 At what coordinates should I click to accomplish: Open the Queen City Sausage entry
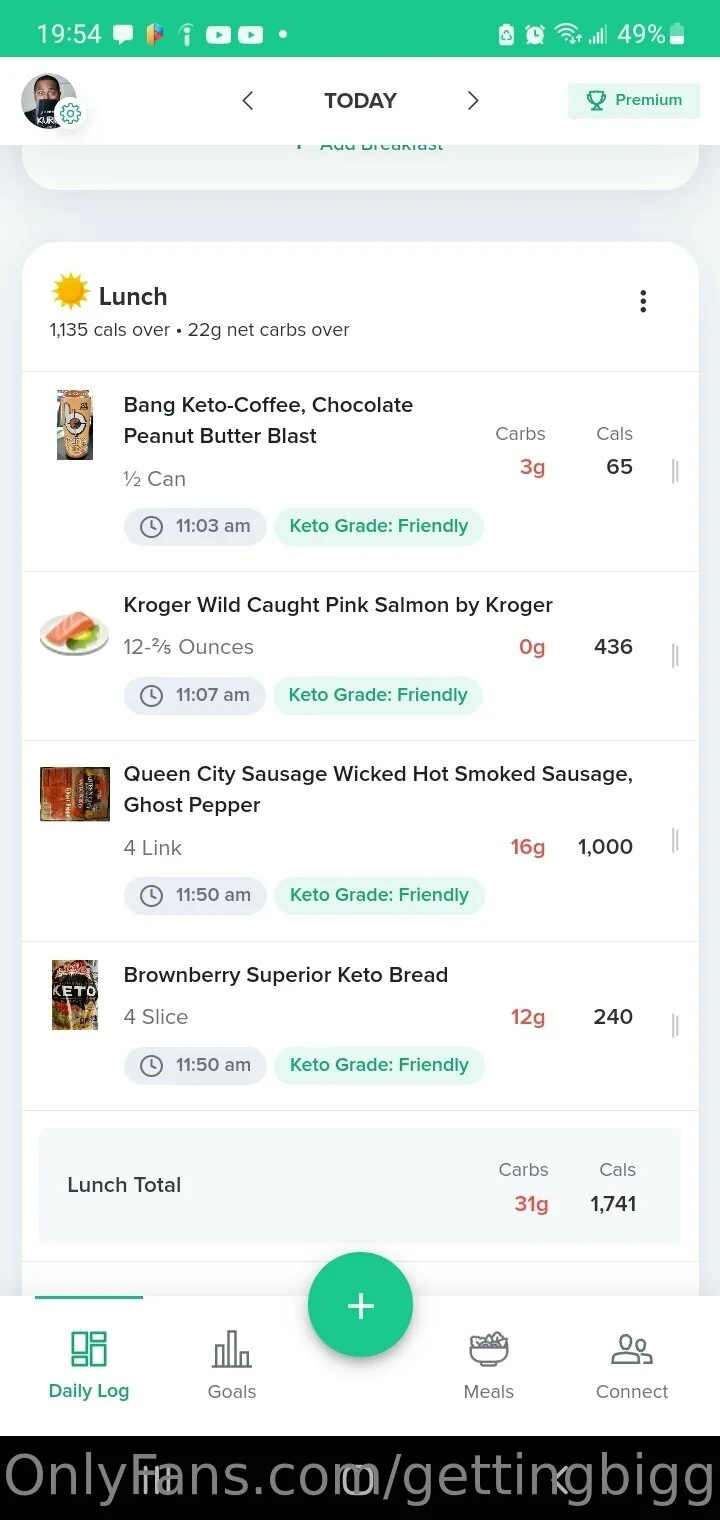click(377, 789)
